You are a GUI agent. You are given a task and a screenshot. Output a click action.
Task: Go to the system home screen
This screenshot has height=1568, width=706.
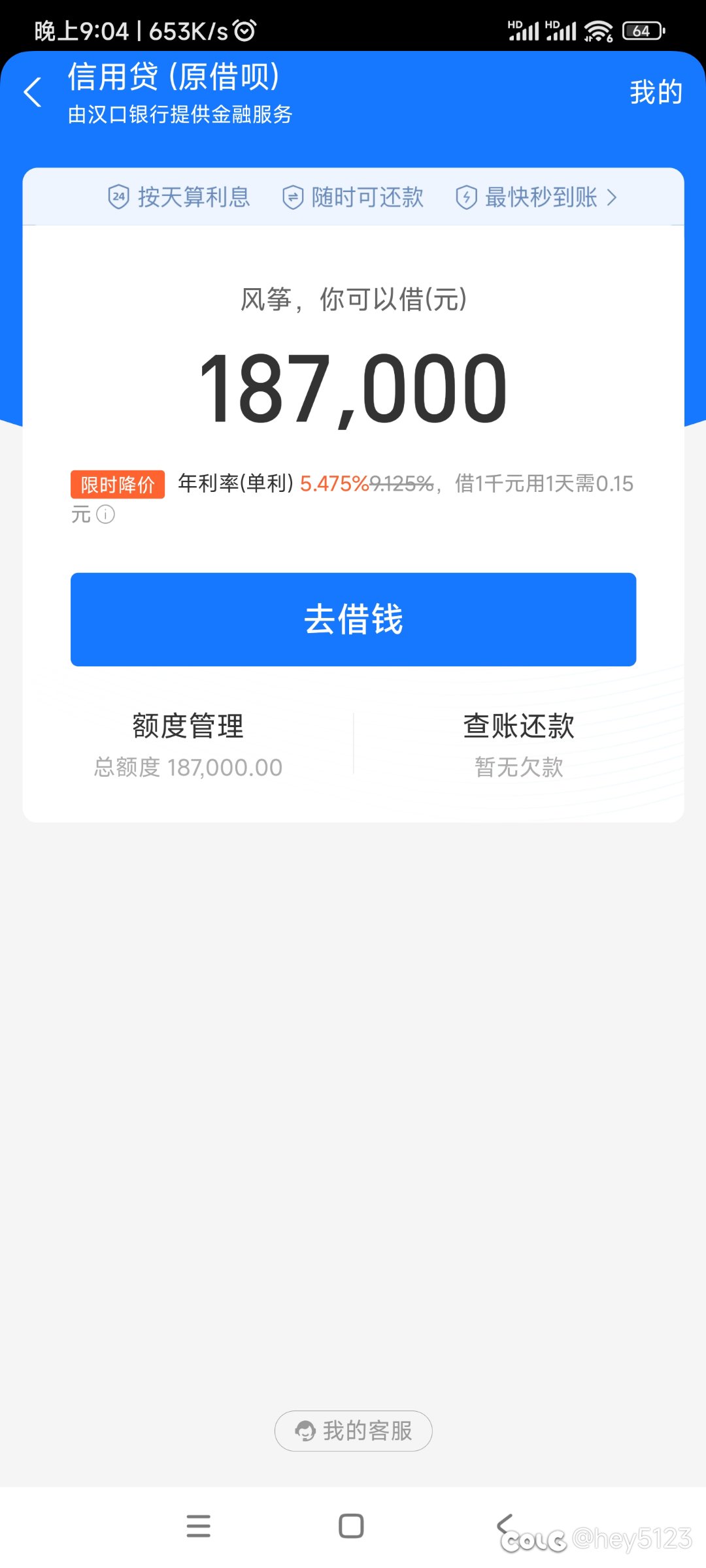351,1526
